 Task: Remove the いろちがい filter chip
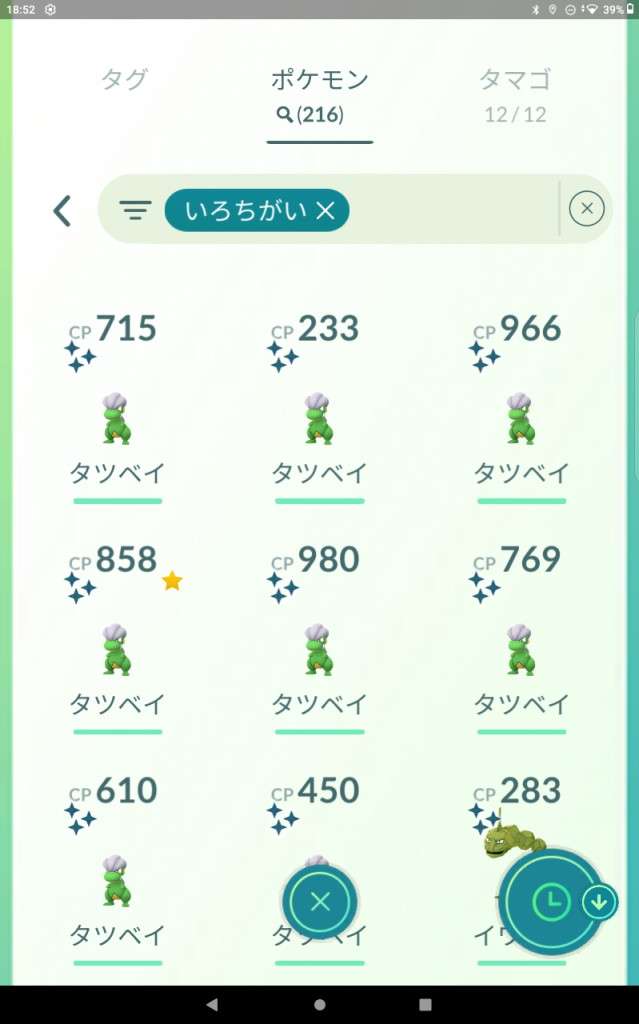coord(325,210)
